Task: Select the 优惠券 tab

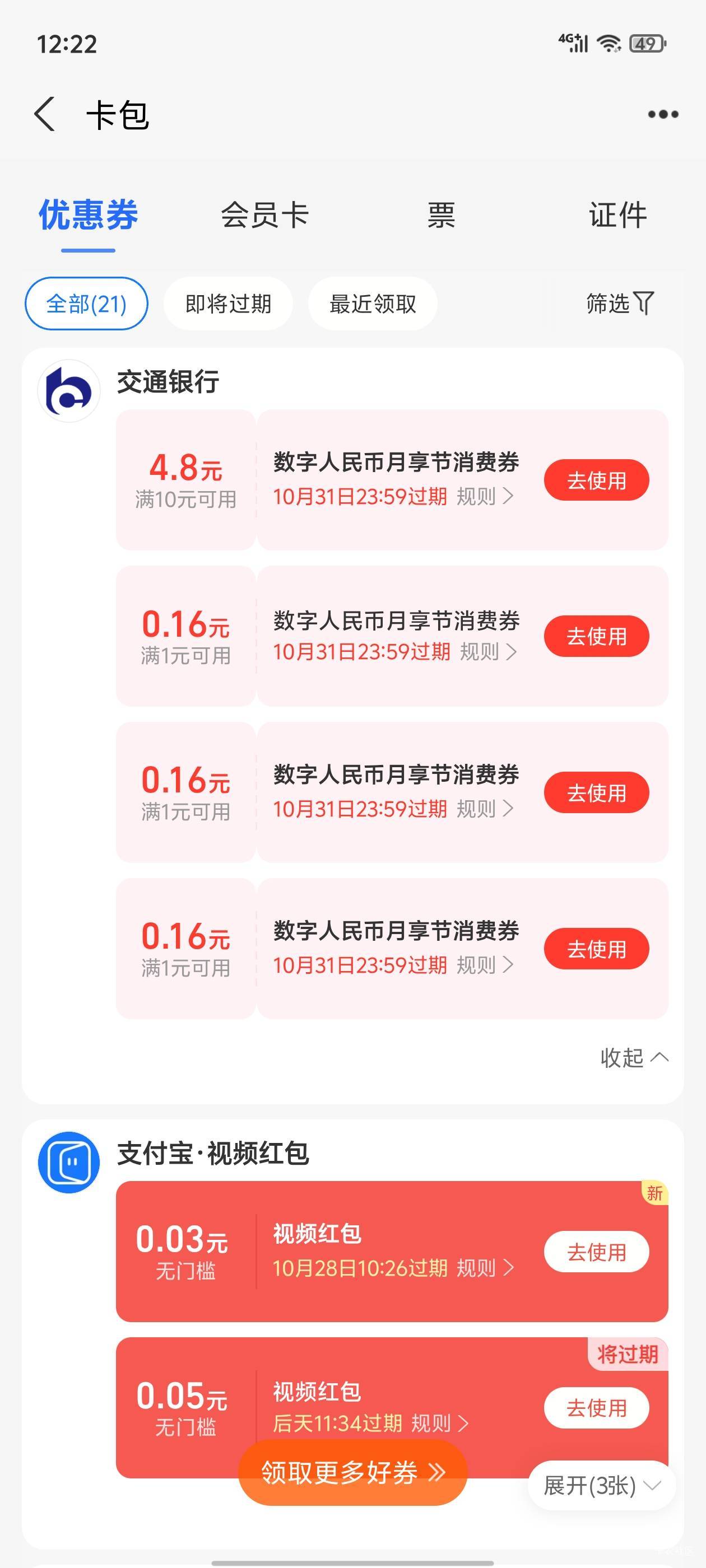Action: [89, 216]
